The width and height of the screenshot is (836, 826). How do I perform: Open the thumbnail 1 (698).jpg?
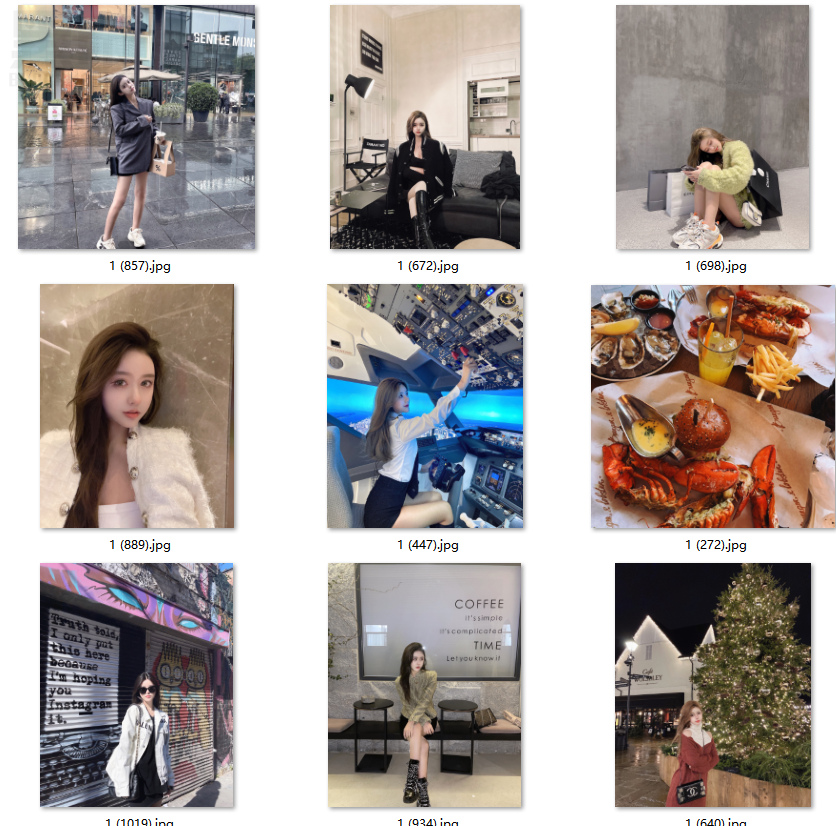coord(712,127)
